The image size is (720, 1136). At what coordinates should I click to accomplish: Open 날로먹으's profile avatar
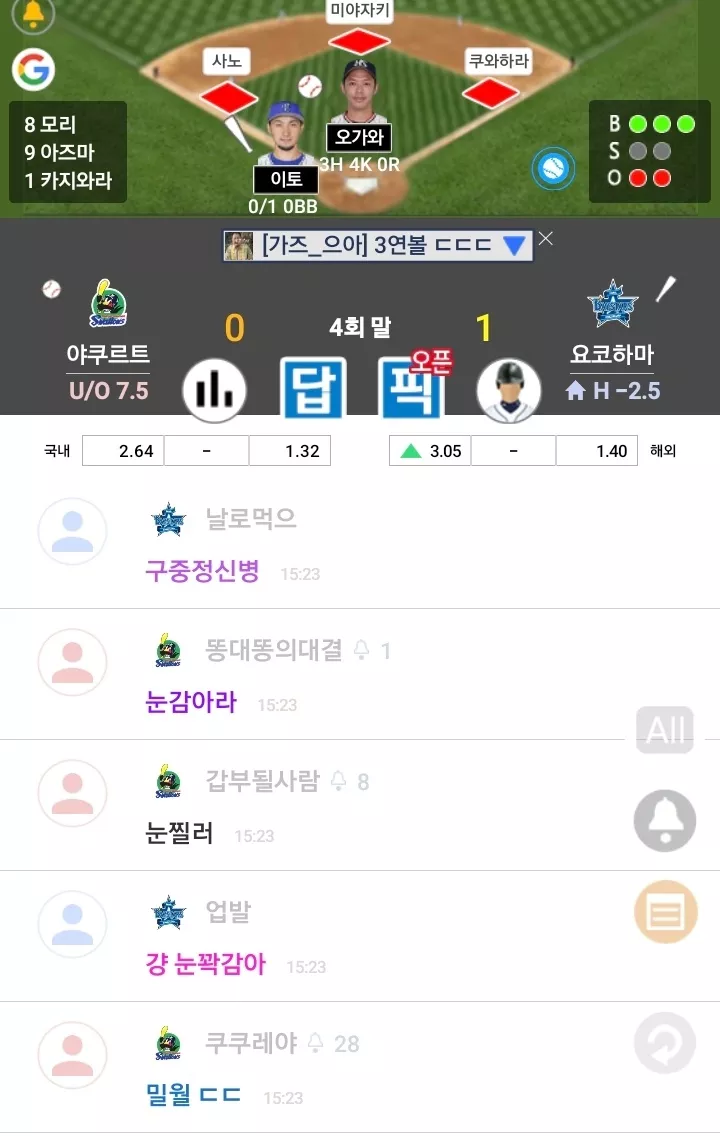[x=72, y=531]
